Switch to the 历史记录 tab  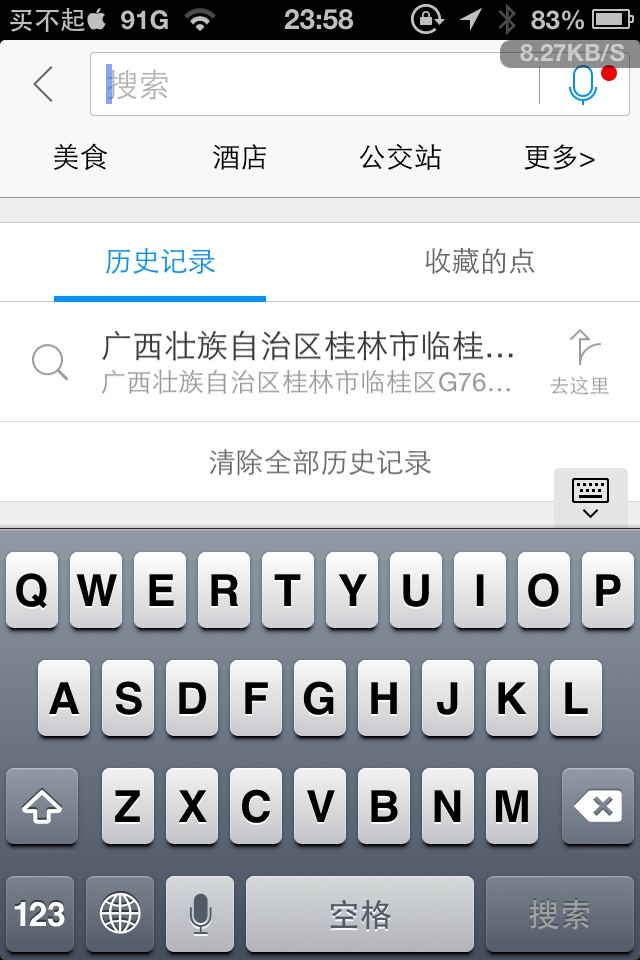pyautogui.click(x=160, y=262)
